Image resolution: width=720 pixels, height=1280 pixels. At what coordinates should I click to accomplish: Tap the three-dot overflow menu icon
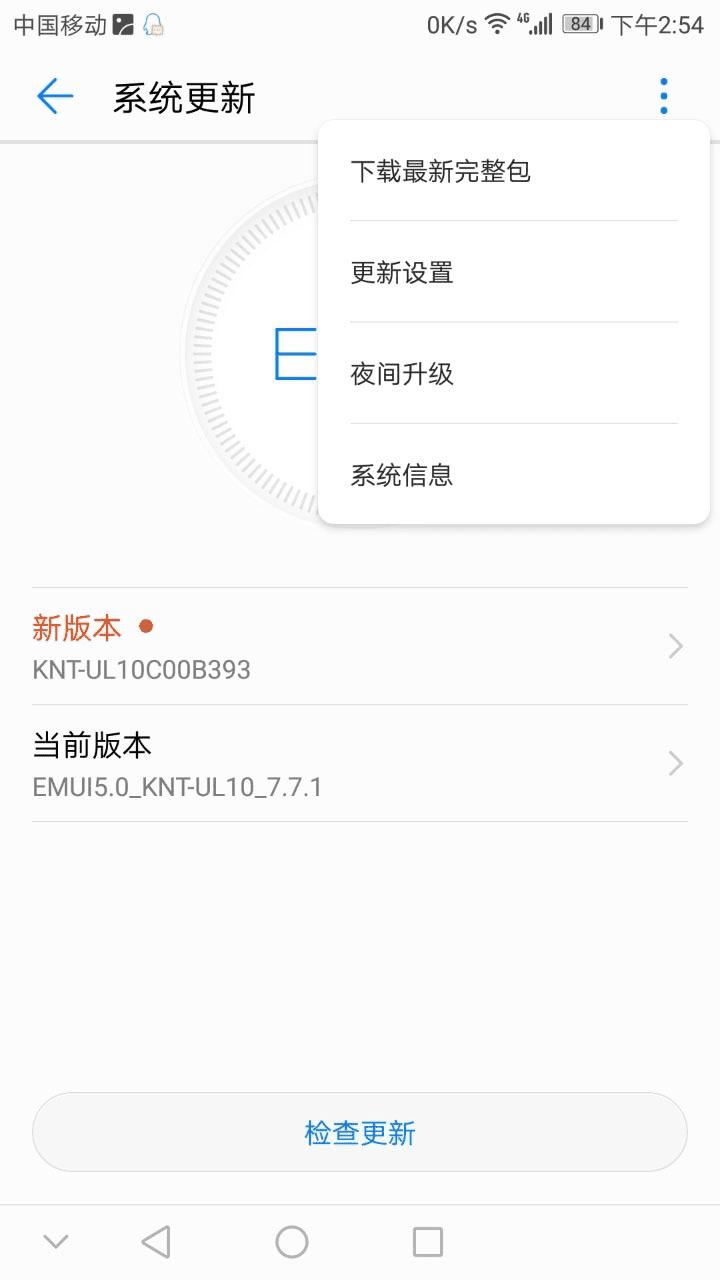coord(663,97)
